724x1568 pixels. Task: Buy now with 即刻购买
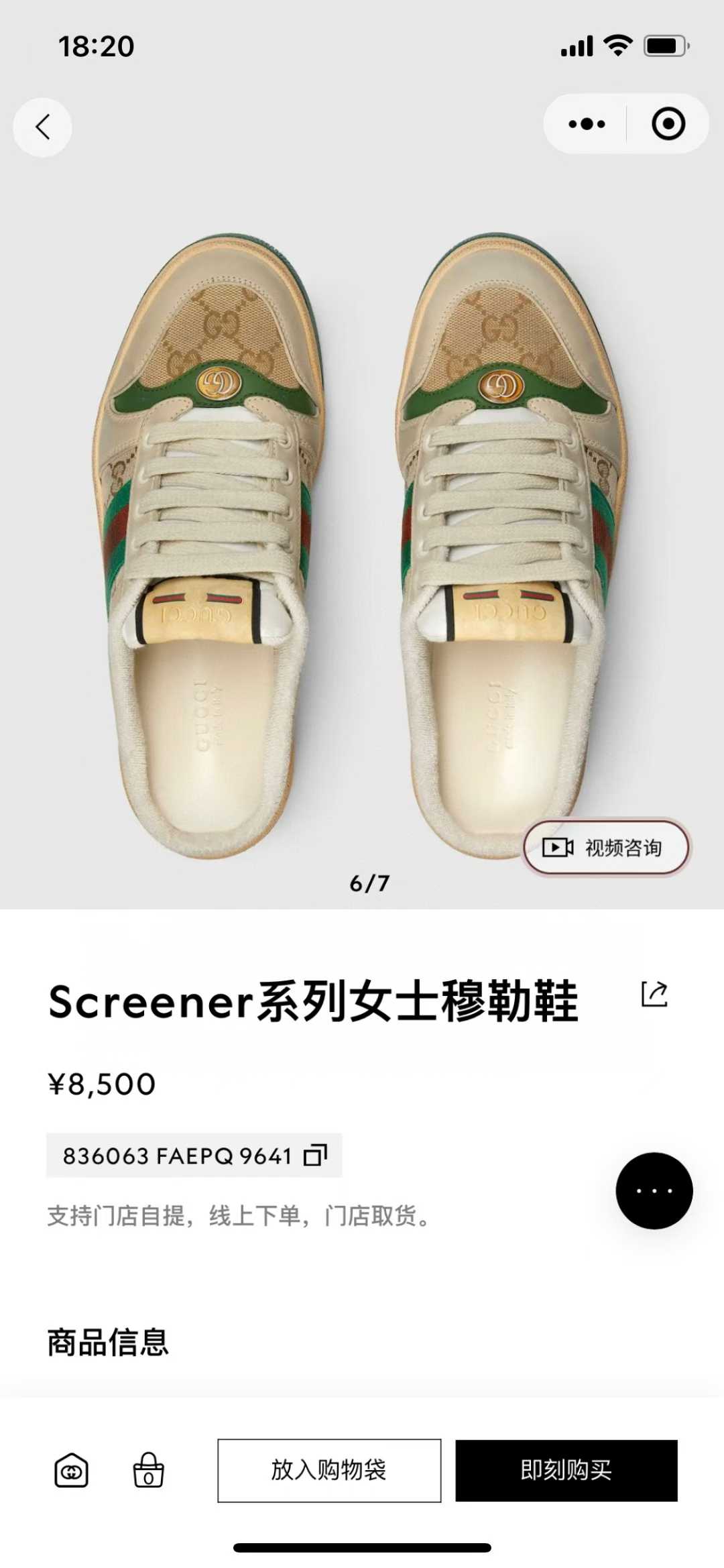(566, 1470)
